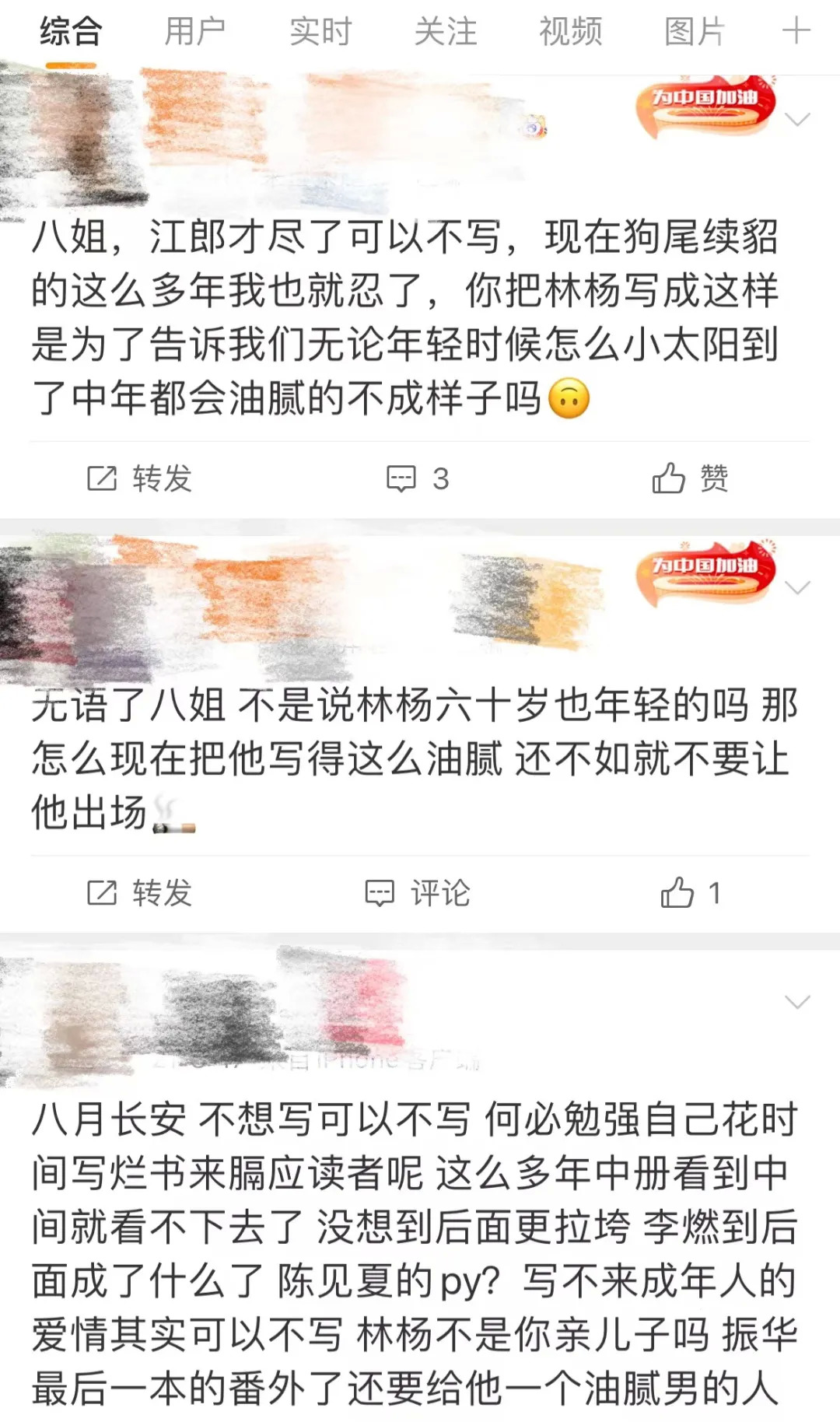Screen dimensions: 840x1422
Task: Repost the 八姐，江郎才尽 post
Action: (139, 478)
